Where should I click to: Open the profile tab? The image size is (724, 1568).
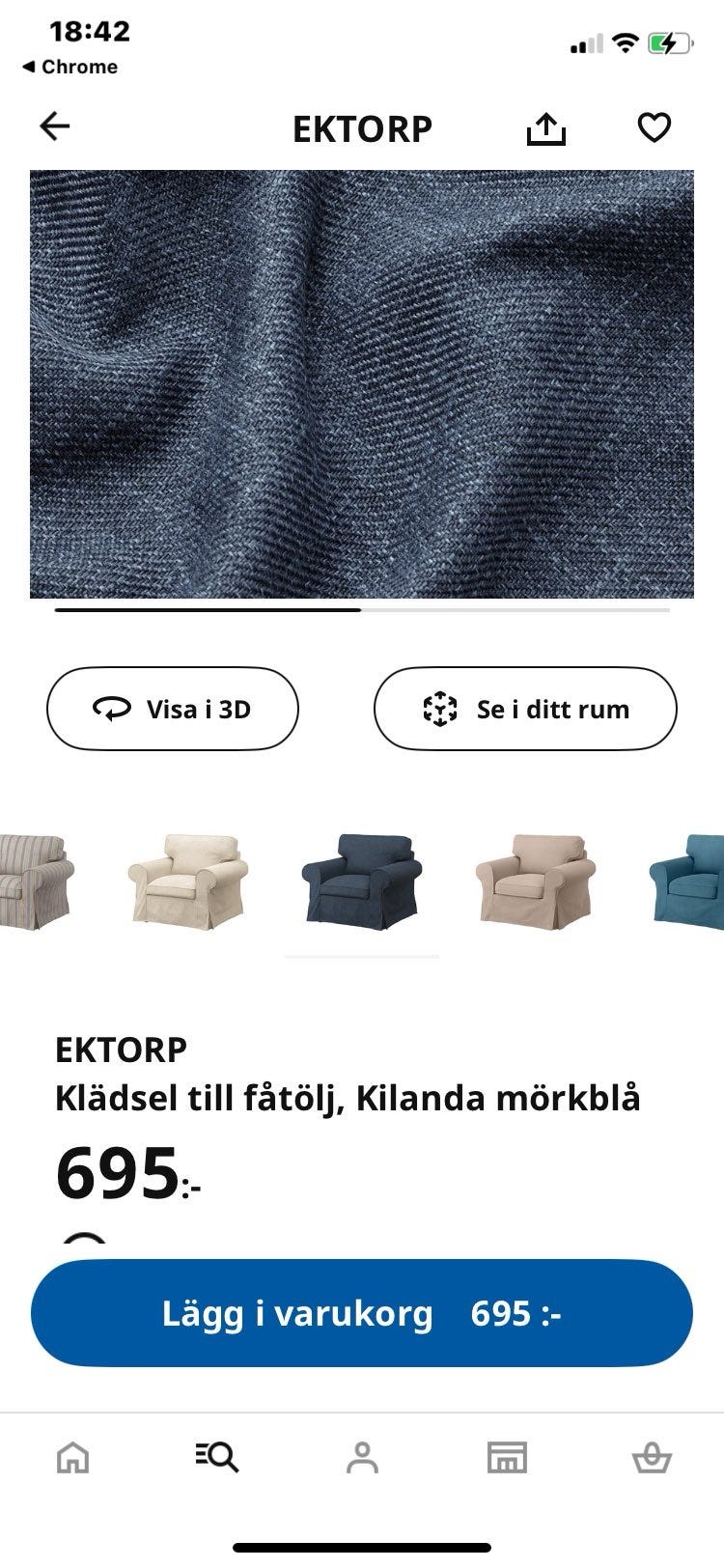(x=362, y=1457)
